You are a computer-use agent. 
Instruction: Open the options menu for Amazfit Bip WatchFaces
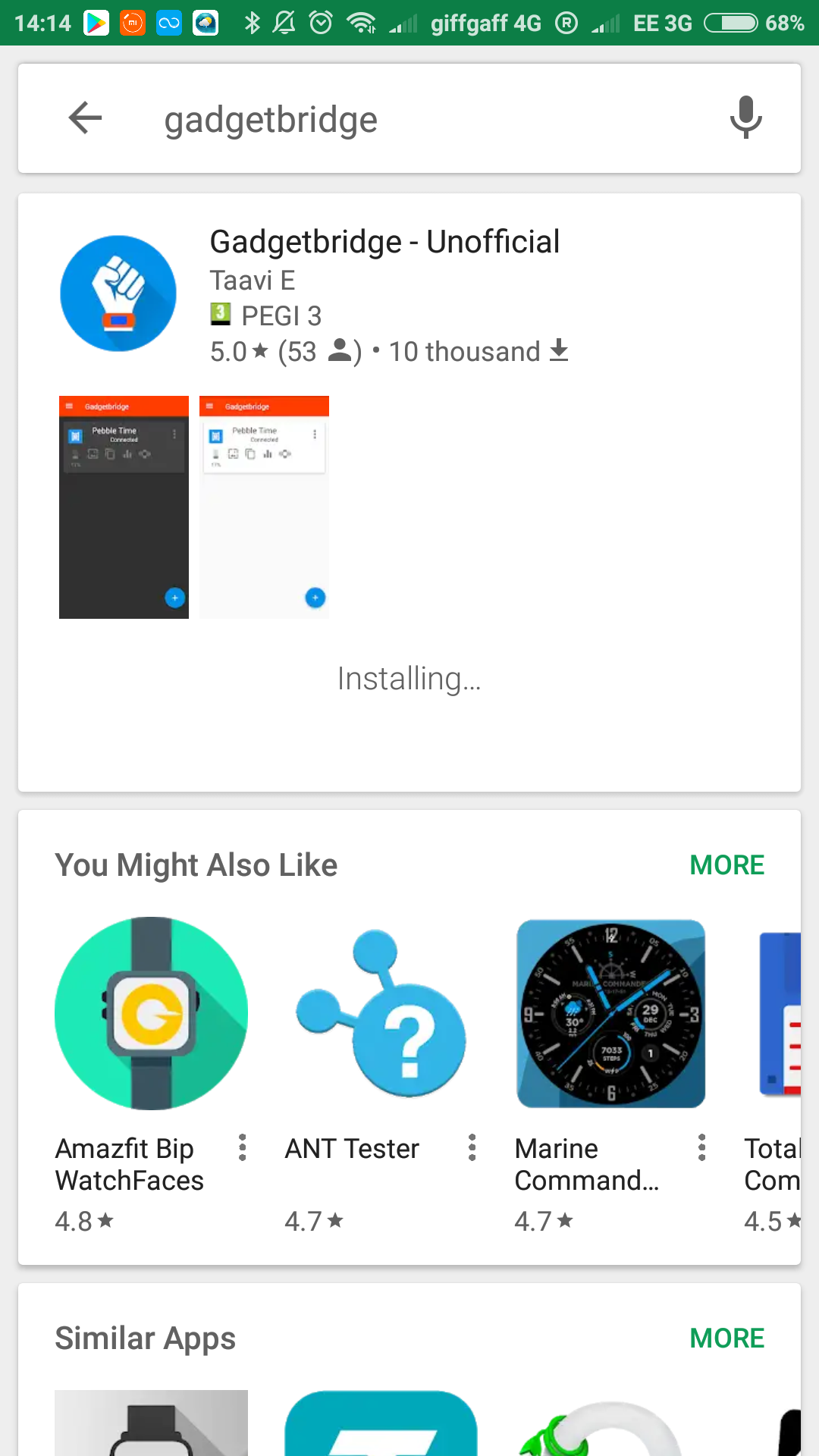[x=243, y=1147]
